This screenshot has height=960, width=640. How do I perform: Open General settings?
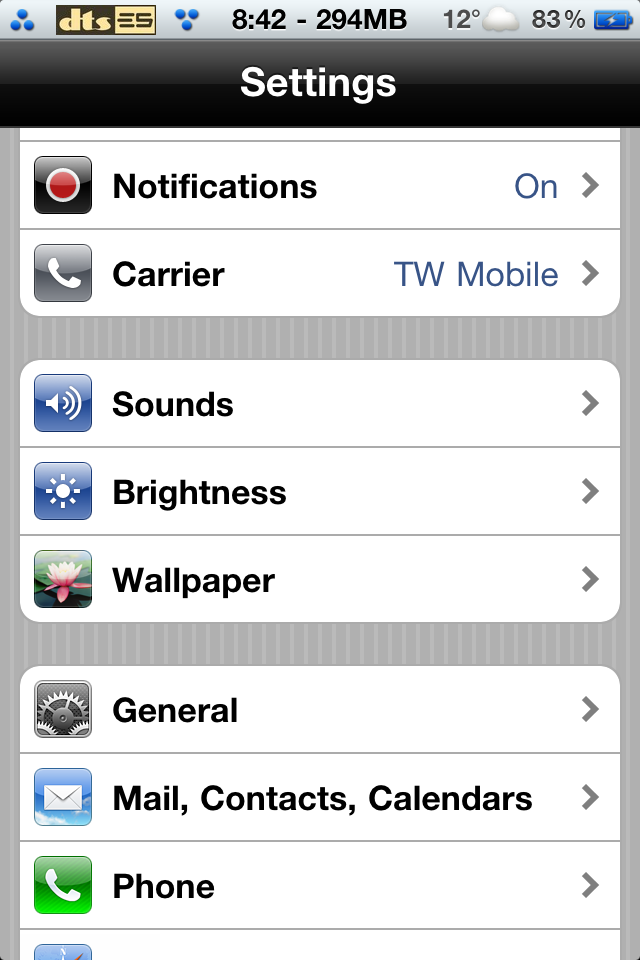[320, 710]
